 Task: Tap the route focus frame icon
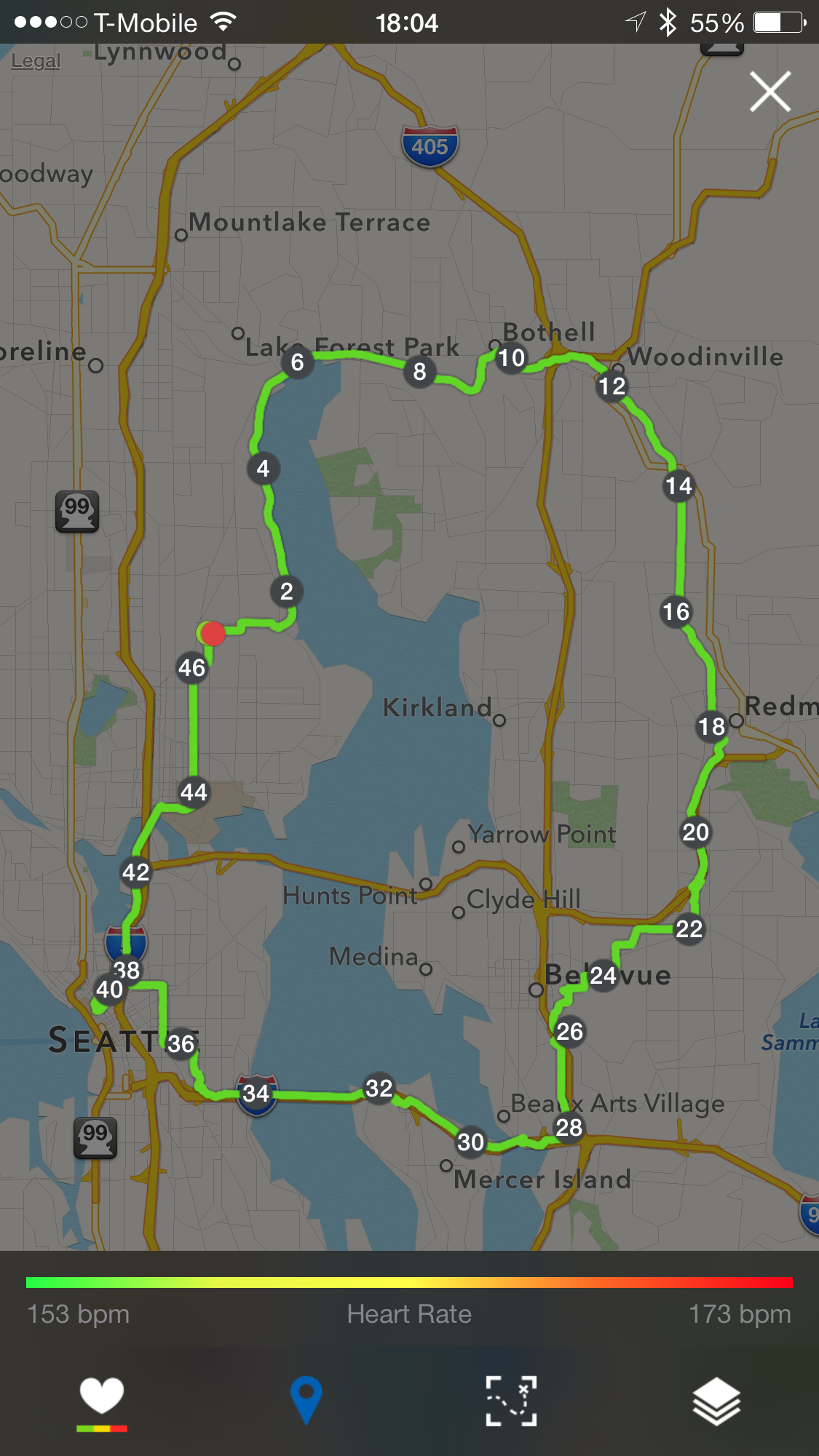tap(511, 1400)
